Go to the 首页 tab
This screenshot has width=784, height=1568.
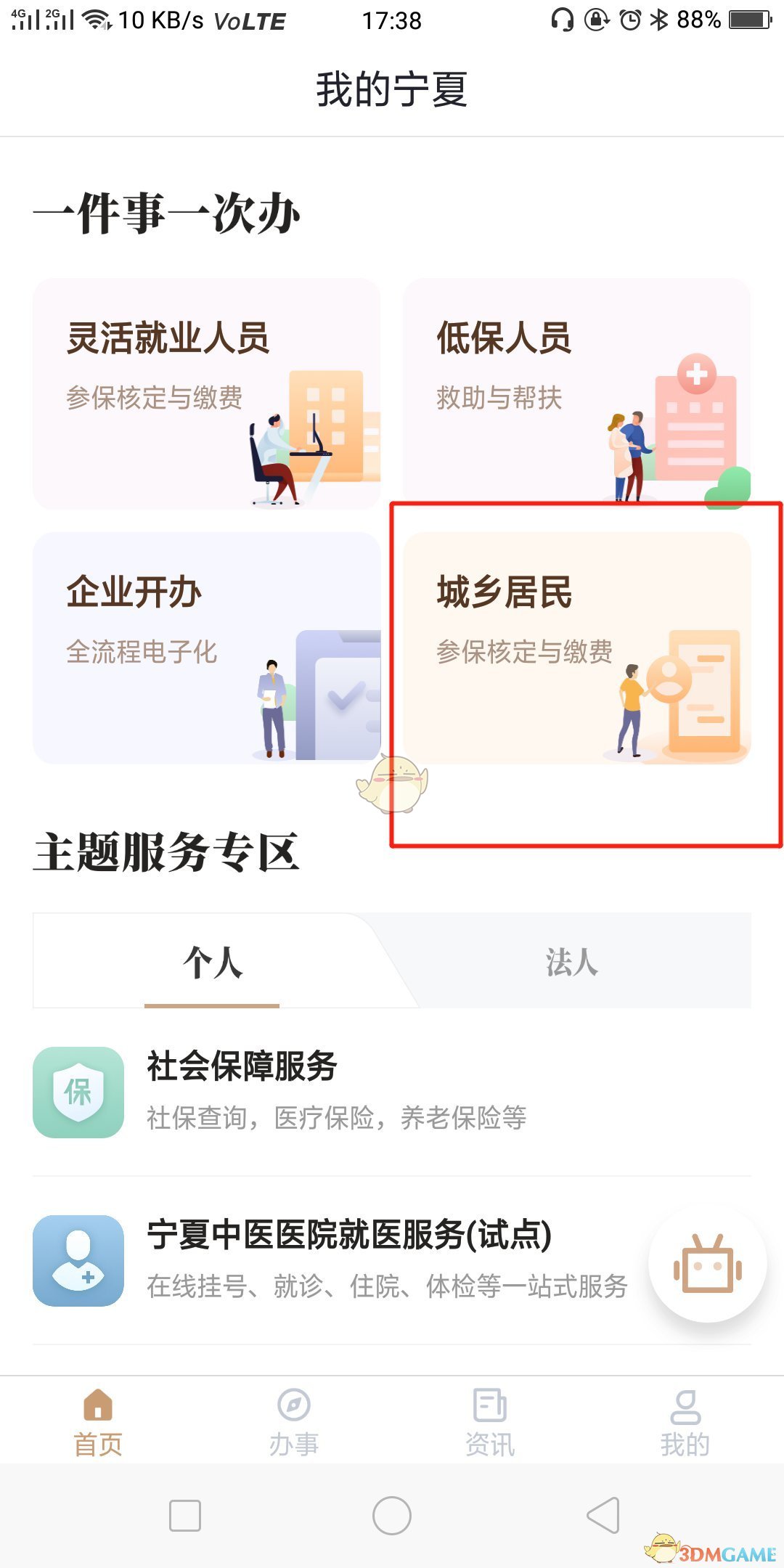click(x=98, y=1423)
